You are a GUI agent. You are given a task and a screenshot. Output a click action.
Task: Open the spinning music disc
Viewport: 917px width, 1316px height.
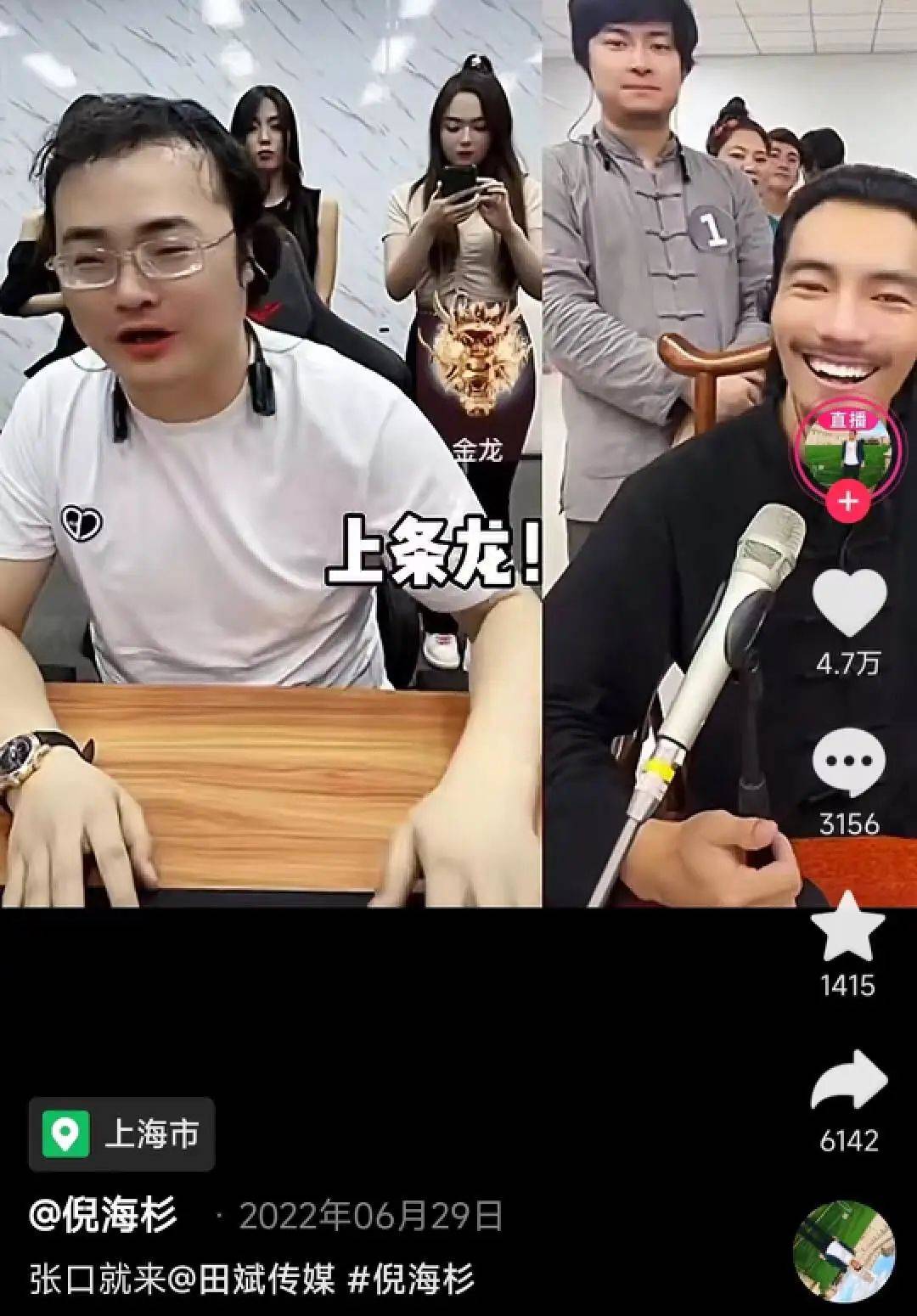click(x=843, y=1253)
